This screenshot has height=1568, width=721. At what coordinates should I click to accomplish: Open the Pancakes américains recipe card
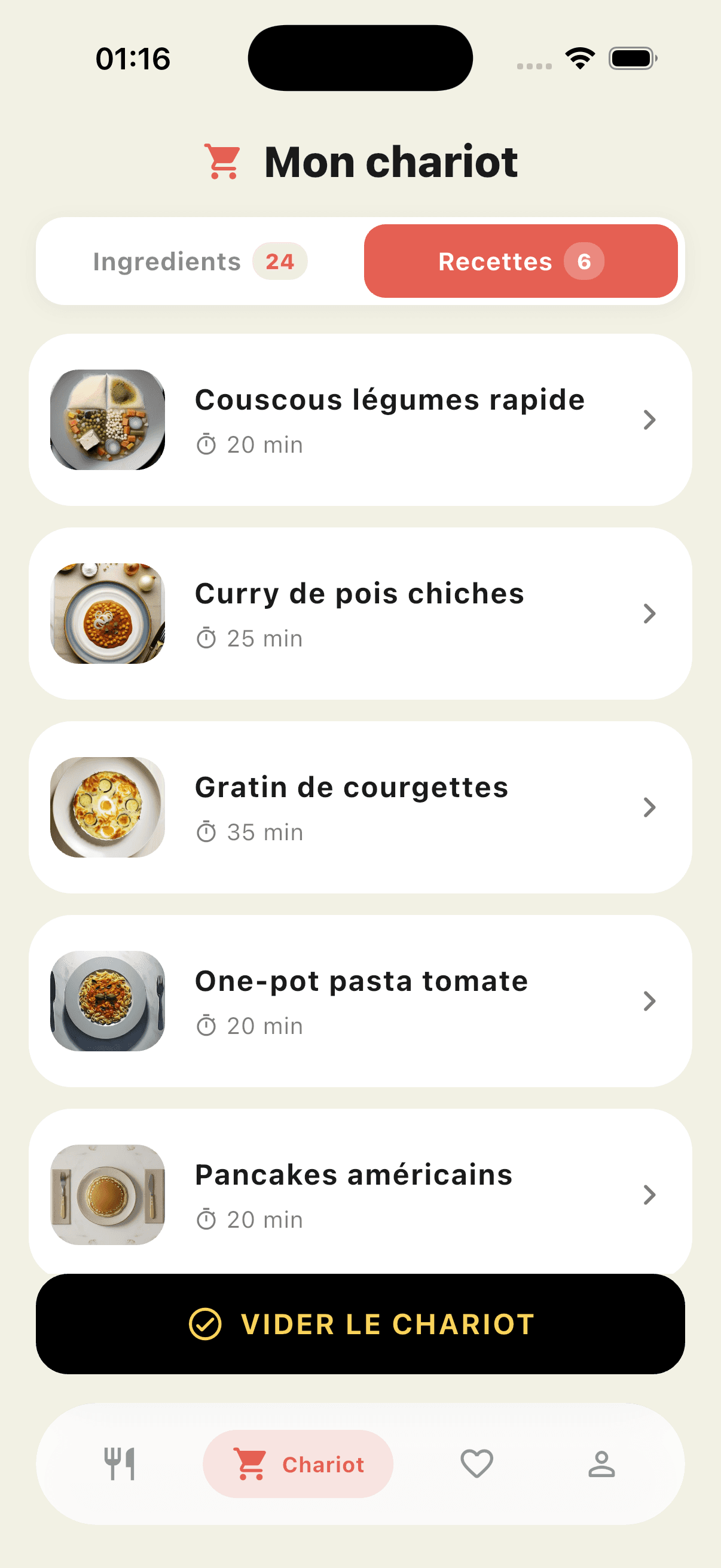pyautogui.click(x=360, y=1195)
